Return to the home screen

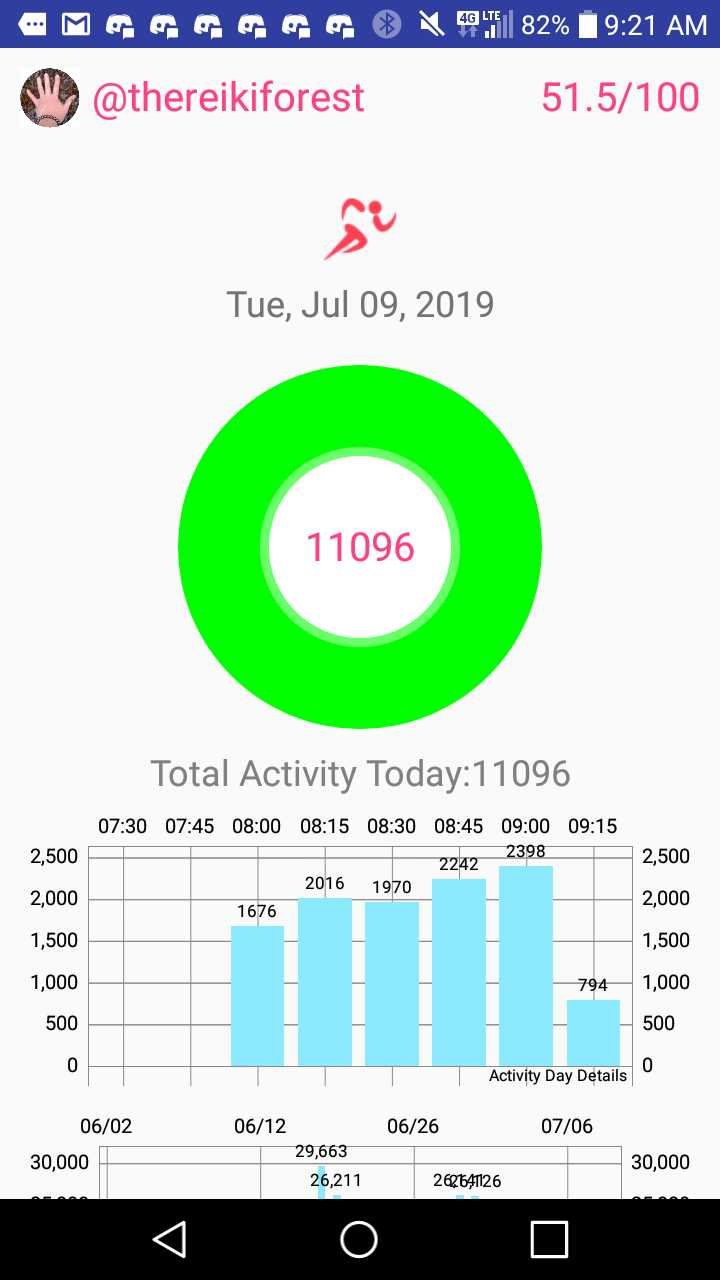(x=359, y=1239)
